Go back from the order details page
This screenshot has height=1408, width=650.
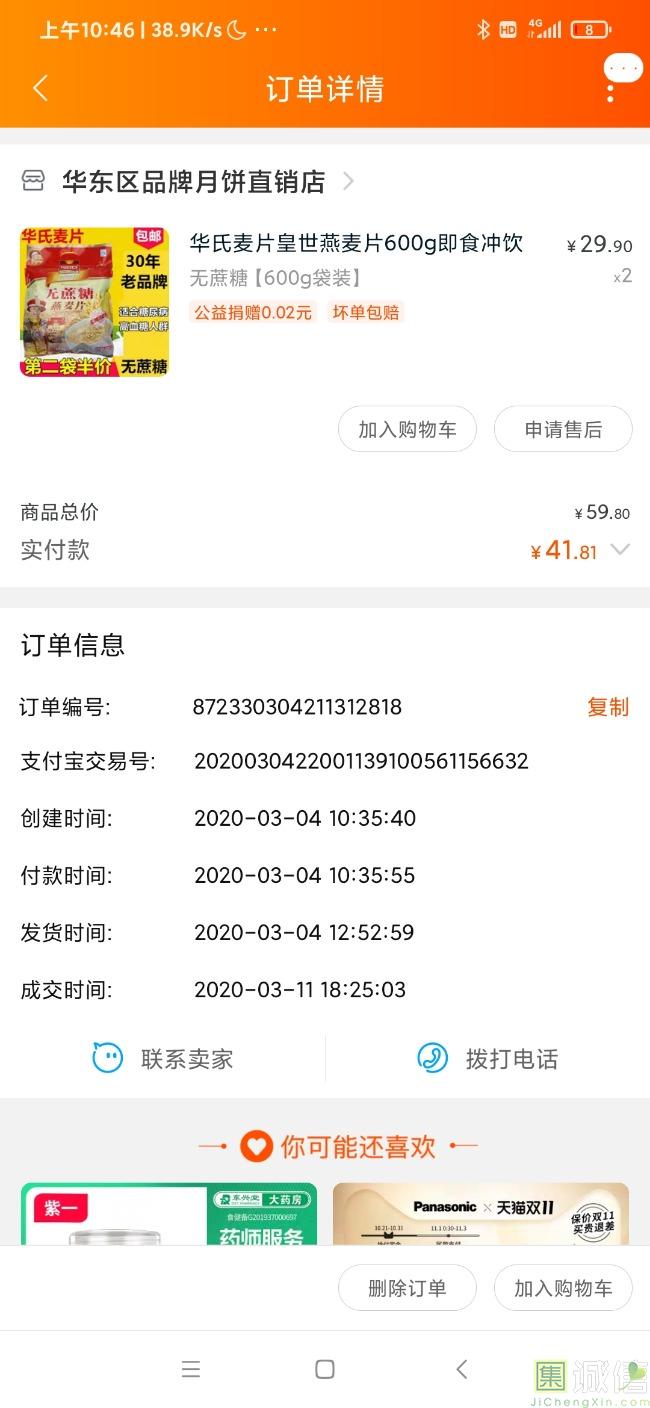[40, 88]
